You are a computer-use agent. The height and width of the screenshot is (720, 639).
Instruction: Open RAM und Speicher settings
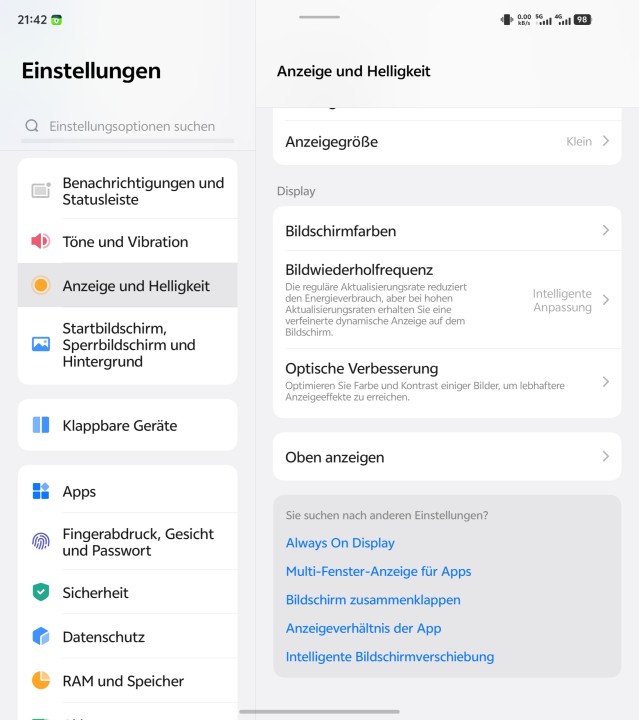click(x=128, y=681)
